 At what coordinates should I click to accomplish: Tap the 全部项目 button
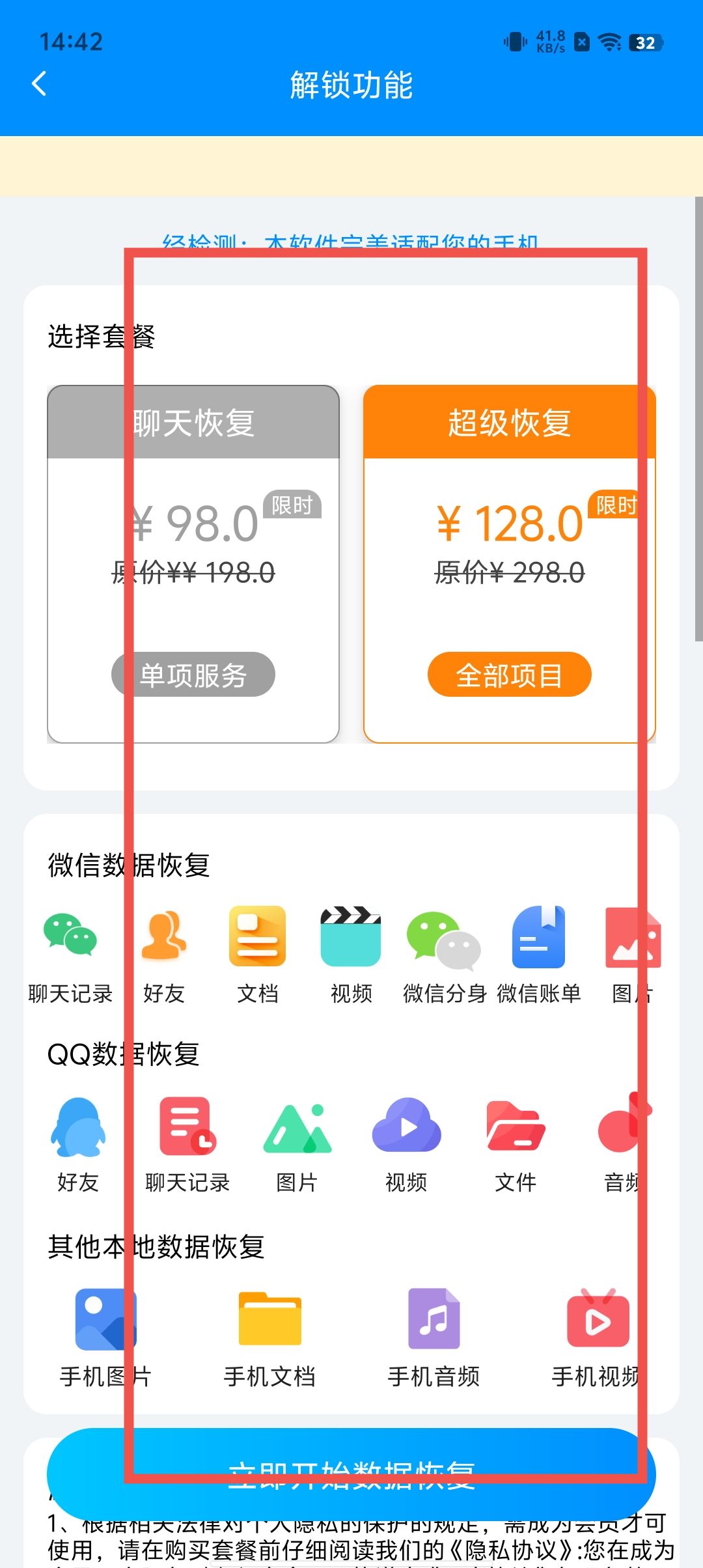pyautogui.click(x=509, y=675)
